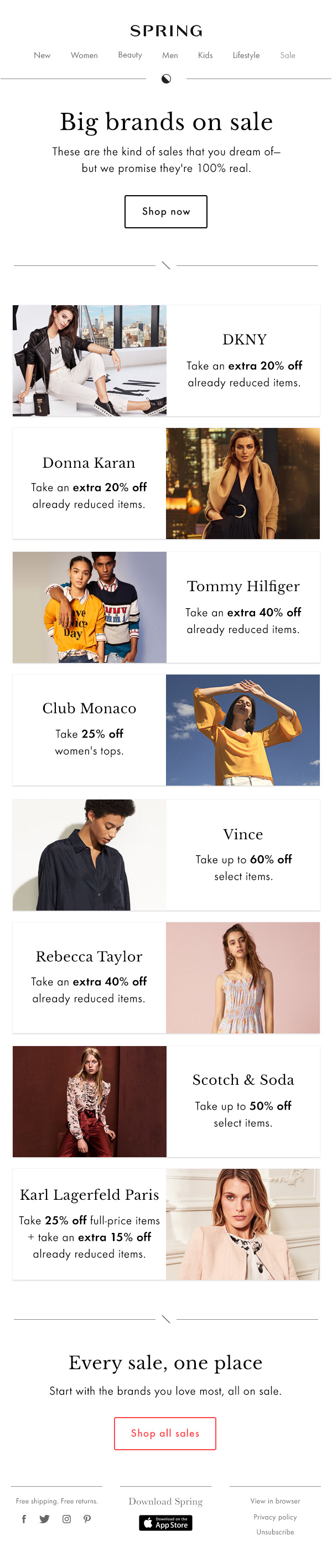Image resolution: width=332 pixels, height=1568 pixels.
Task: Open the Twitter icon in the footer
Action: point(44,1519)
